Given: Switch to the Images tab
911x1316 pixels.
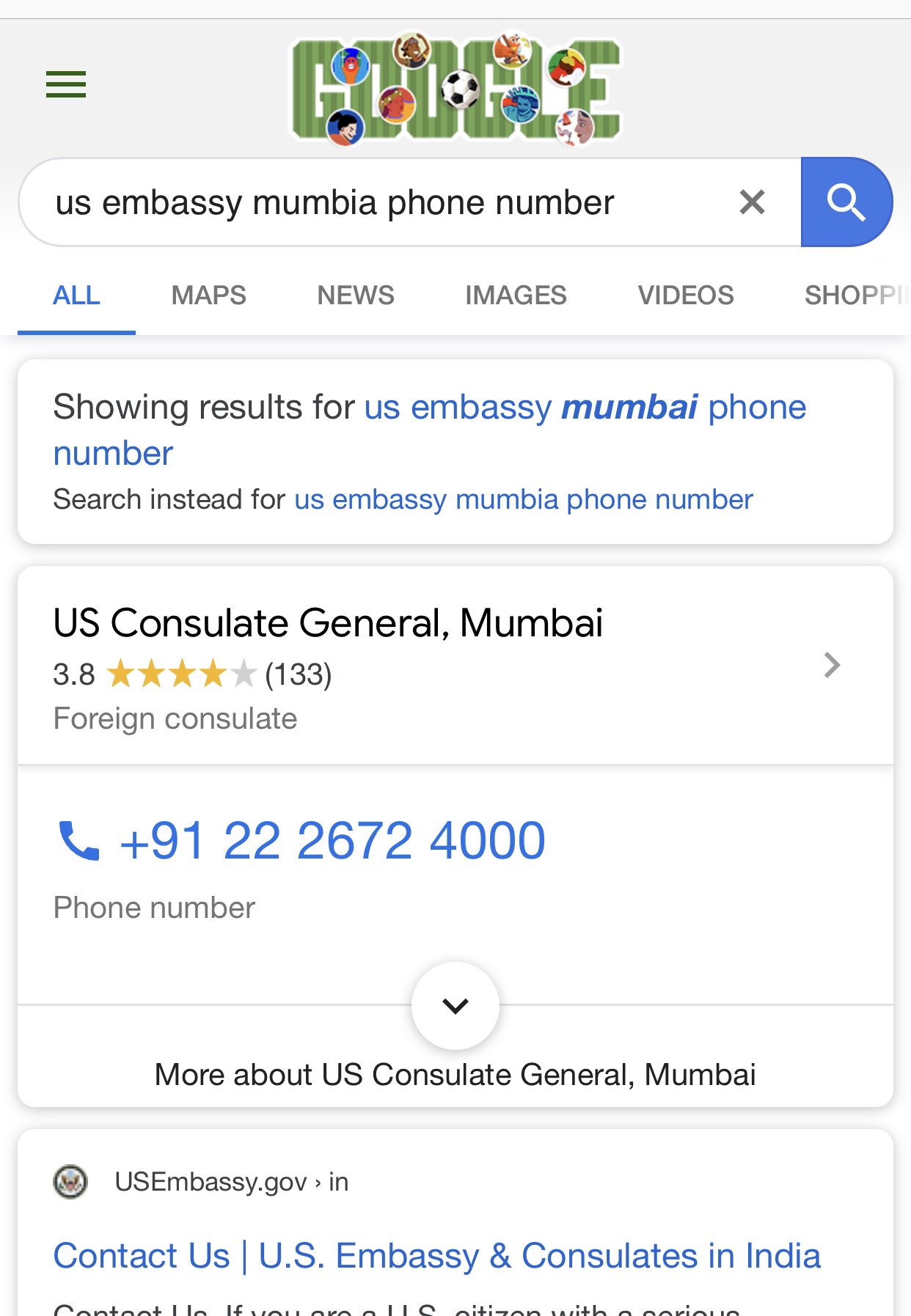Looking at the screenshot, I should tap(516, 295).
